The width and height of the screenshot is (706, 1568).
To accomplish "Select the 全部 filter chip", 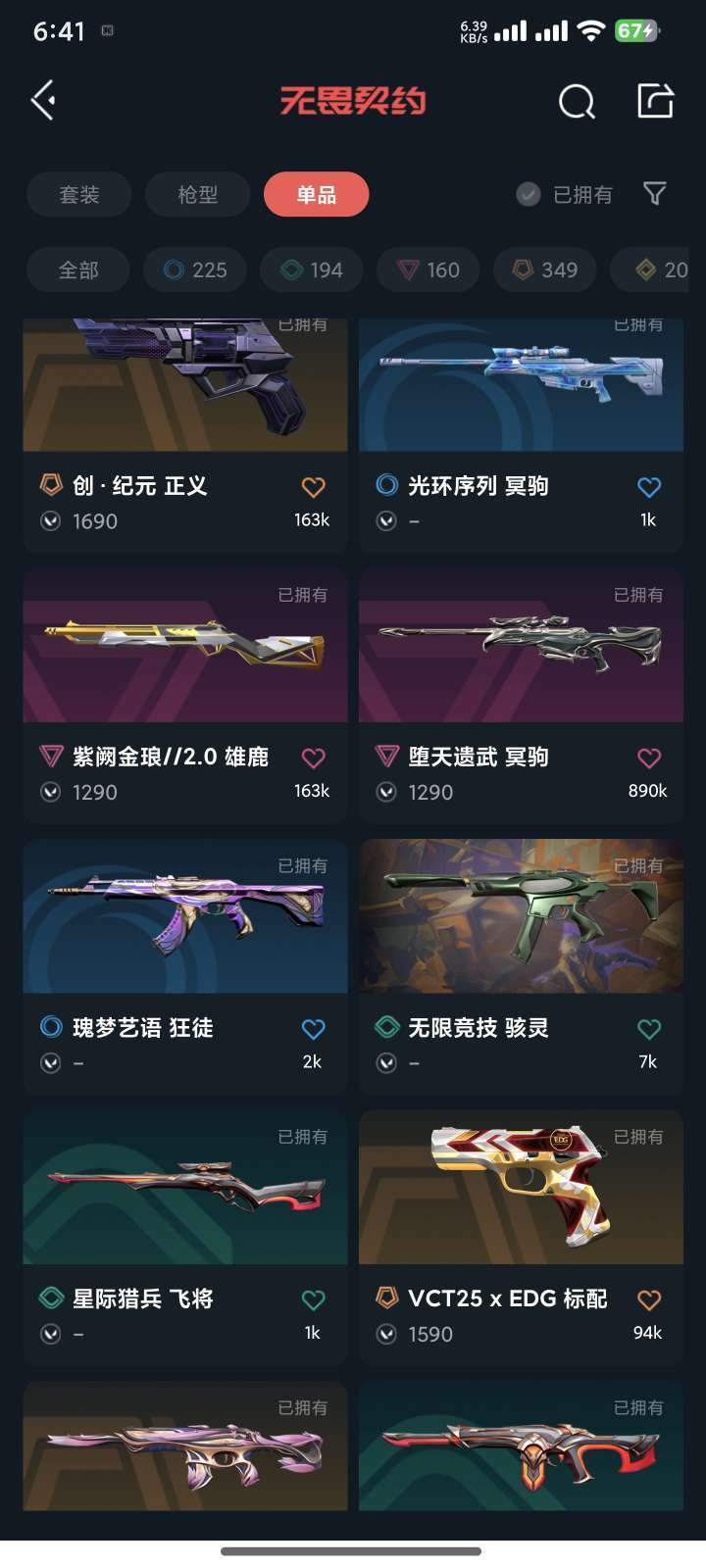I will pos(78,269).
